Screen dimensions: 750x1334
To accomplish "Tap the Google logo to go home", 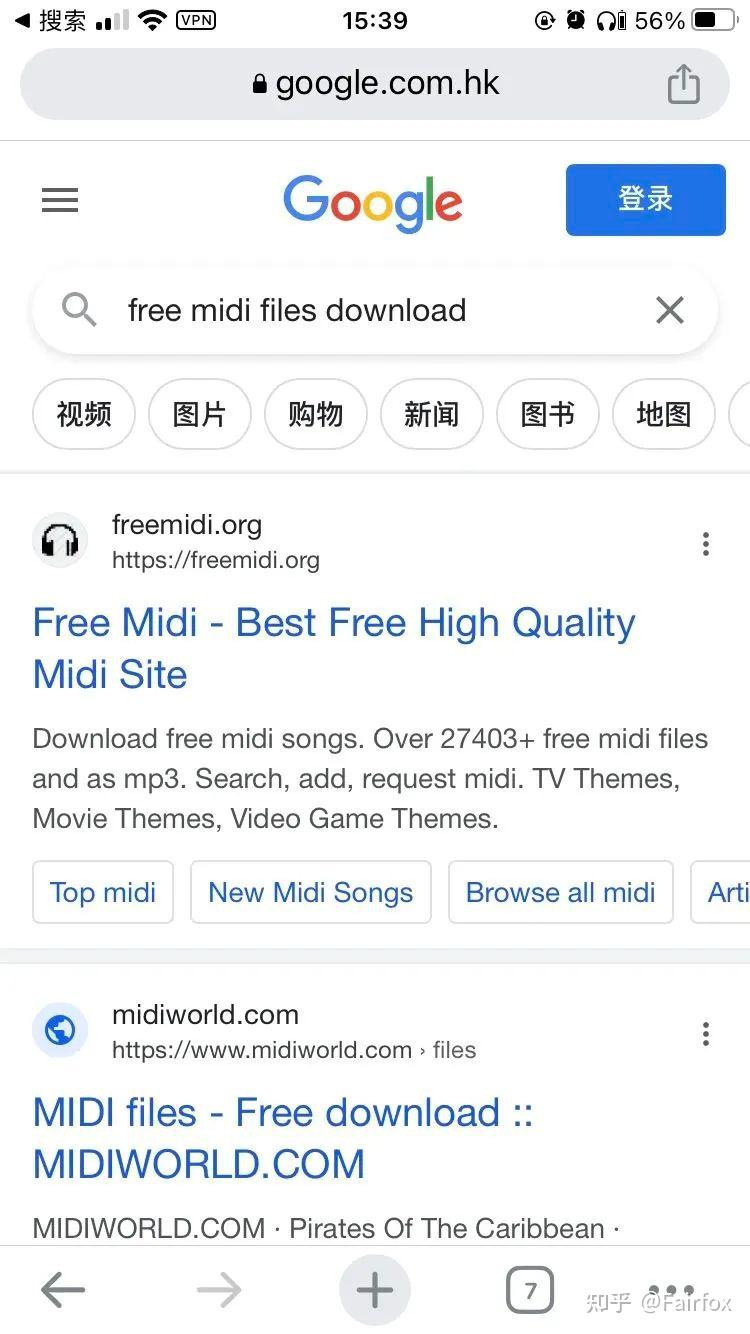I will pos(372,202).
